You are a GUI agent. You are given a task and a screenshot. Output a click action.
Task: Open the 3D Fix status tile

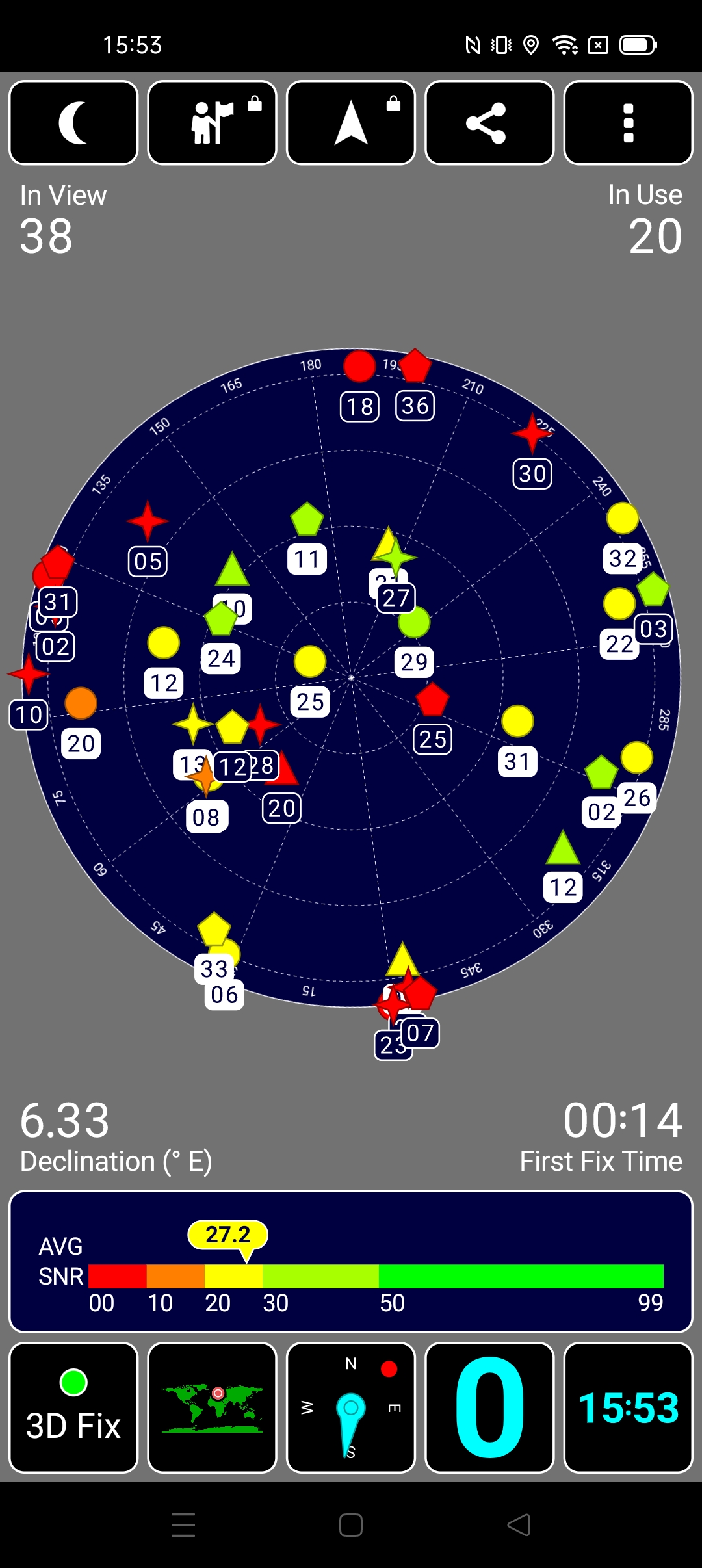coord(73,1407)
